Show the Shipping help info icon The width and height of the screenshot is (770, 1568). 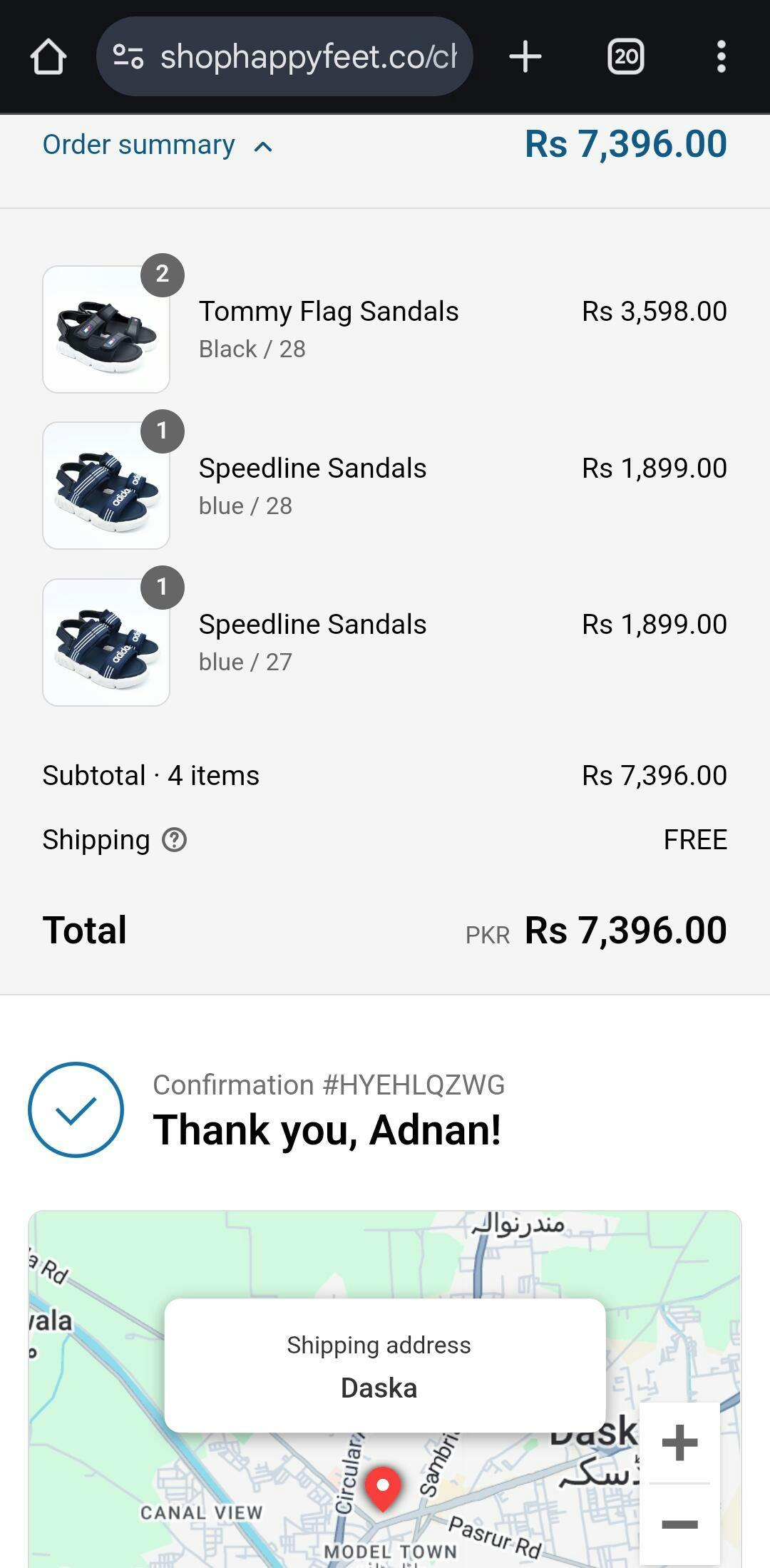[174, 840]
